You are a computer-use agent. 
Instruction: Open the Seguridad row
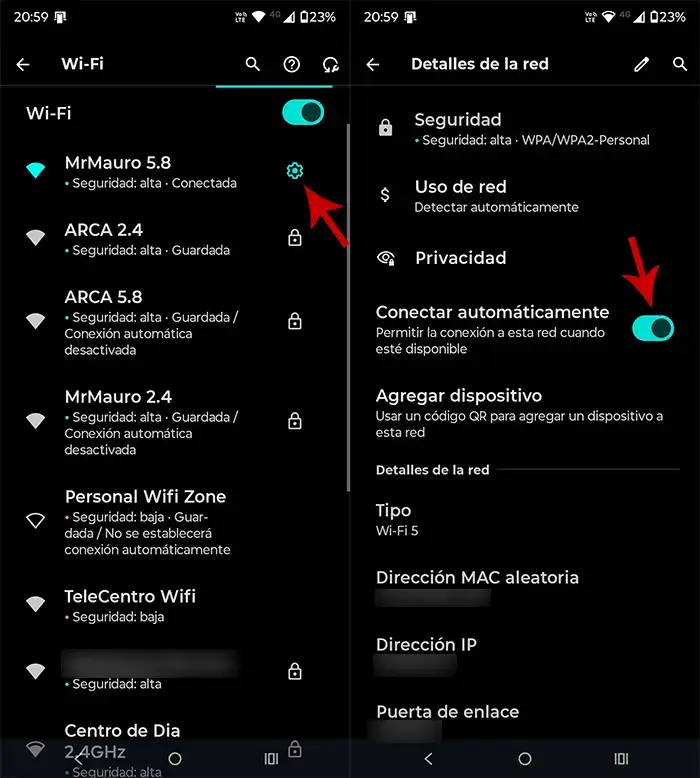pyautogui.click(x=520, y=129)
